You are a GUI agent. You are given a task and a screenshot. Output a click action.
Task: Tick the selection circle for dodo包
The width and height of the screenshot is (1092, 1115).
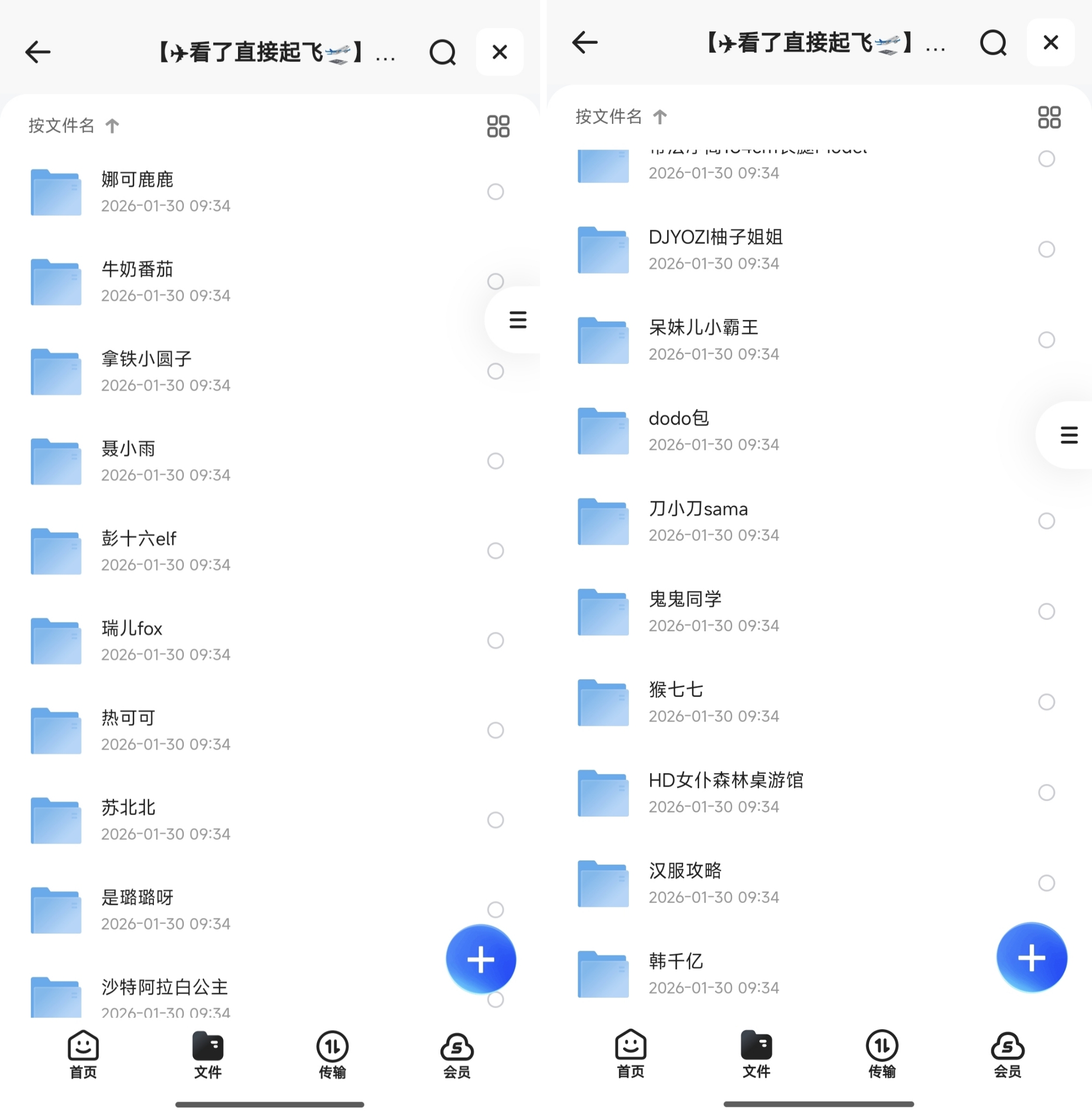click(x=1047, y=431)
